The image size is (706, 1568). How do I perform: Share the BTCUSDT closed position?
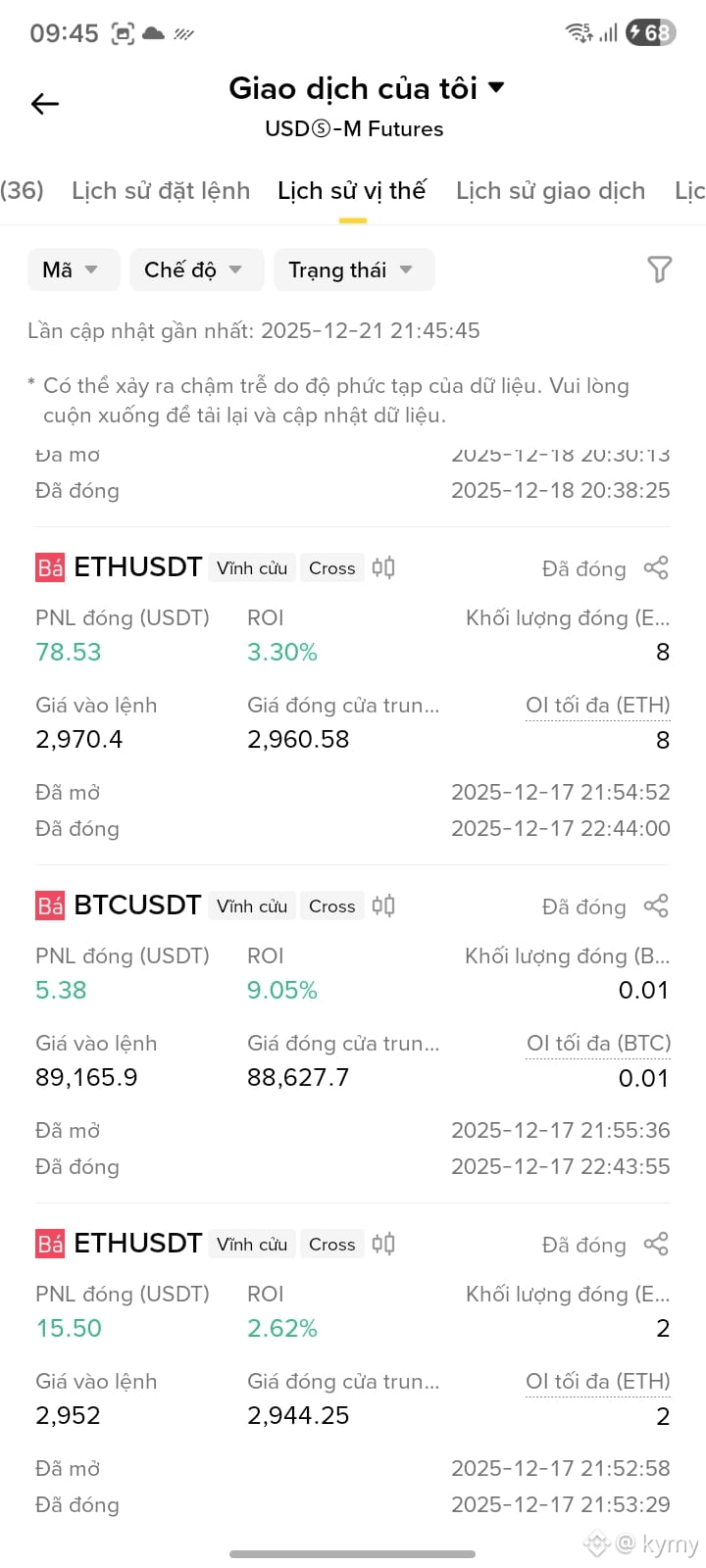(656, 906)
